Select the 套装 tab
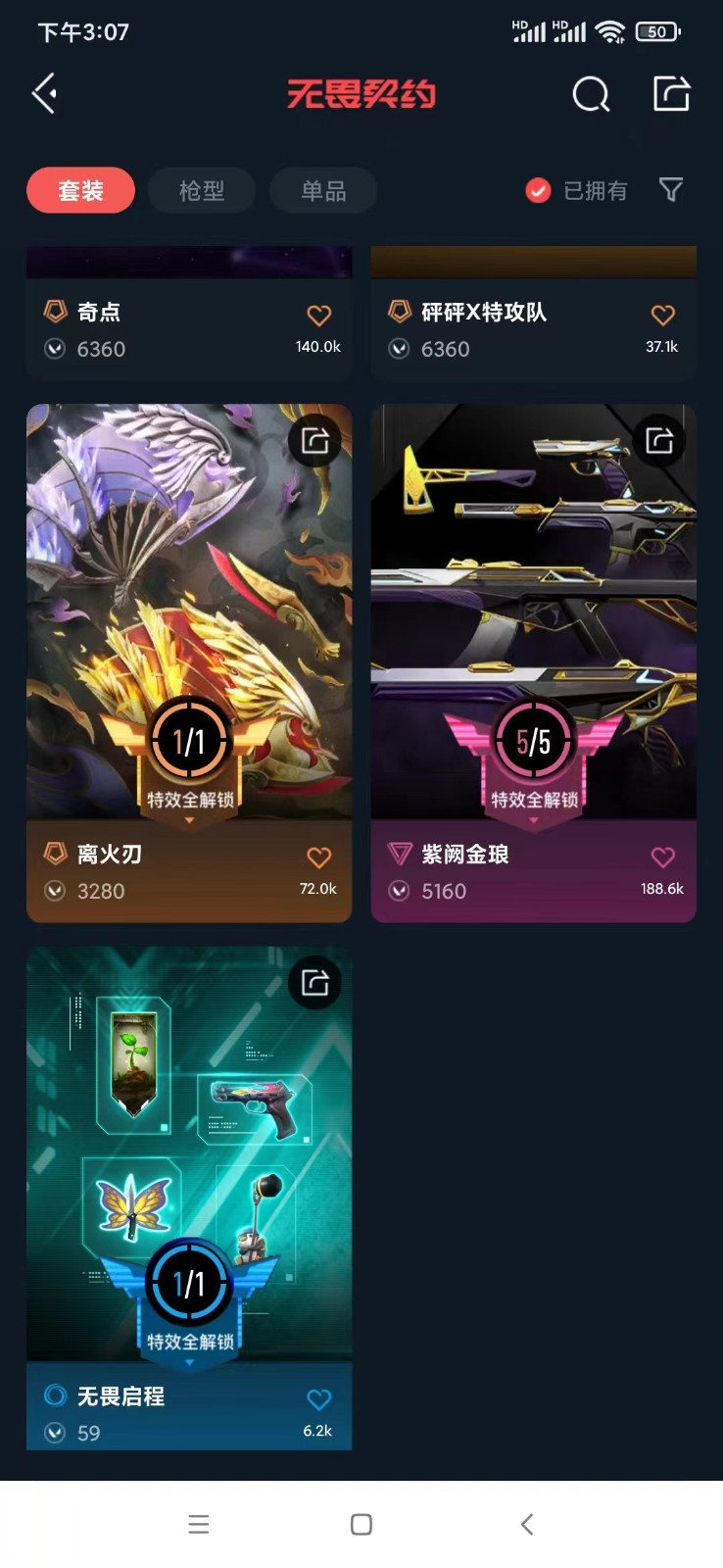The height and width of the screenshot is (1568, 723). pos(80,190)
